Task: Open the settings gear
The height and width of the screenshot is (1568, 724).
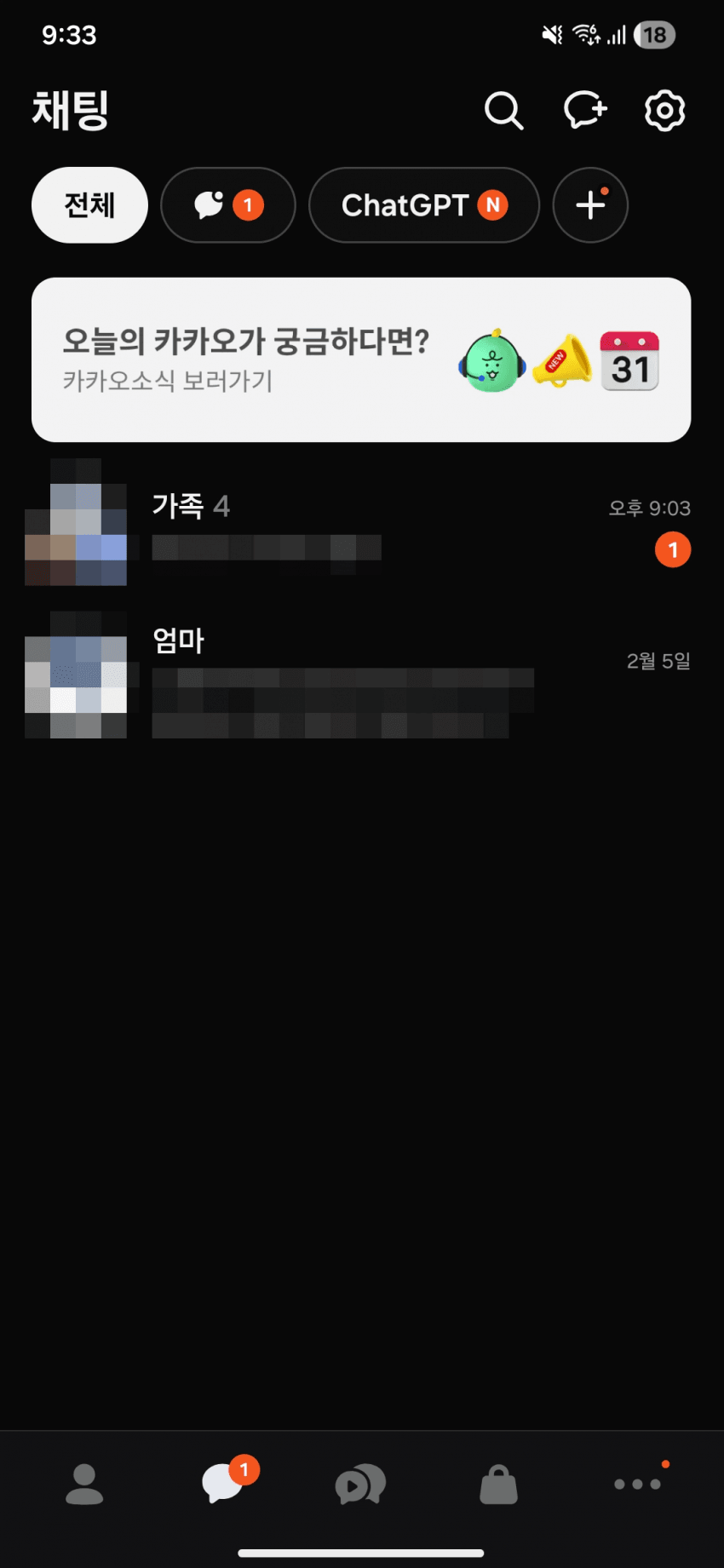Action: point(664,111)
